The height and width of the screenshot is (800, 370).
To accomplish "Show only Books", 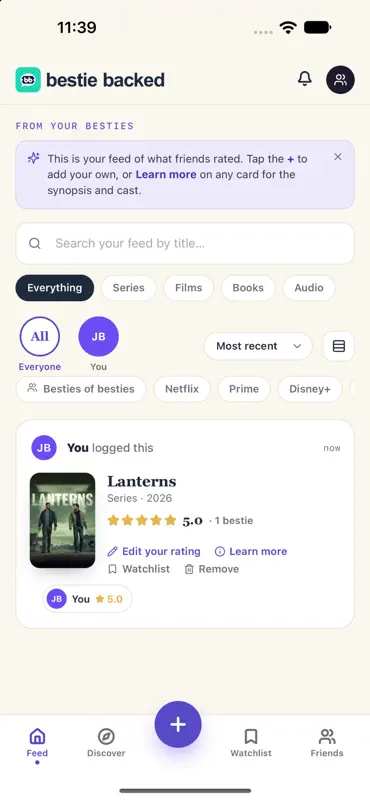I will click(248, 288).
